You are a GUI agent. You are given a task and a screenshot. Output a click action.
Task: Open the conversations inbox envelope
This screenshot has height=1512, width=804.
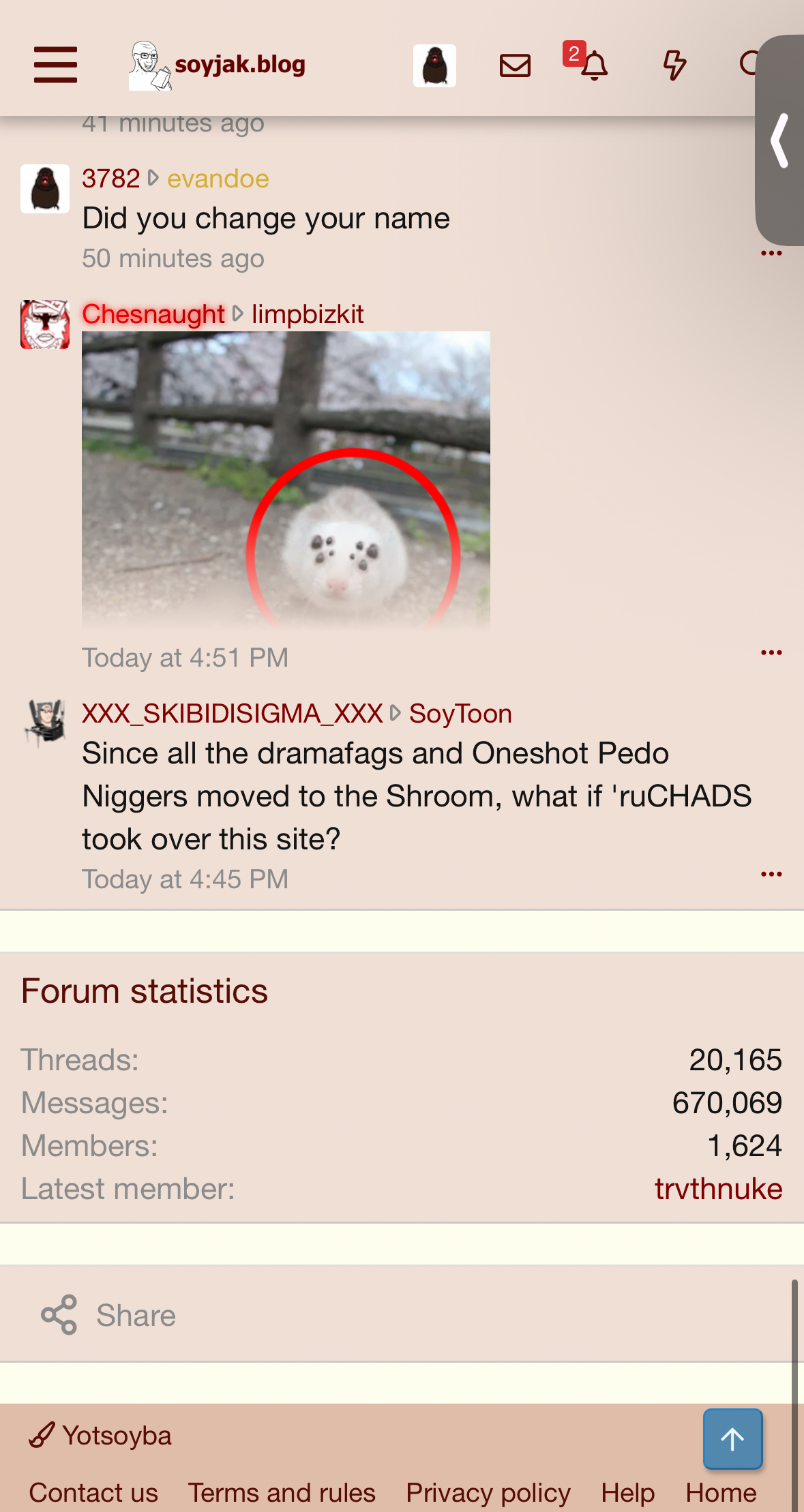coord(515,65)
